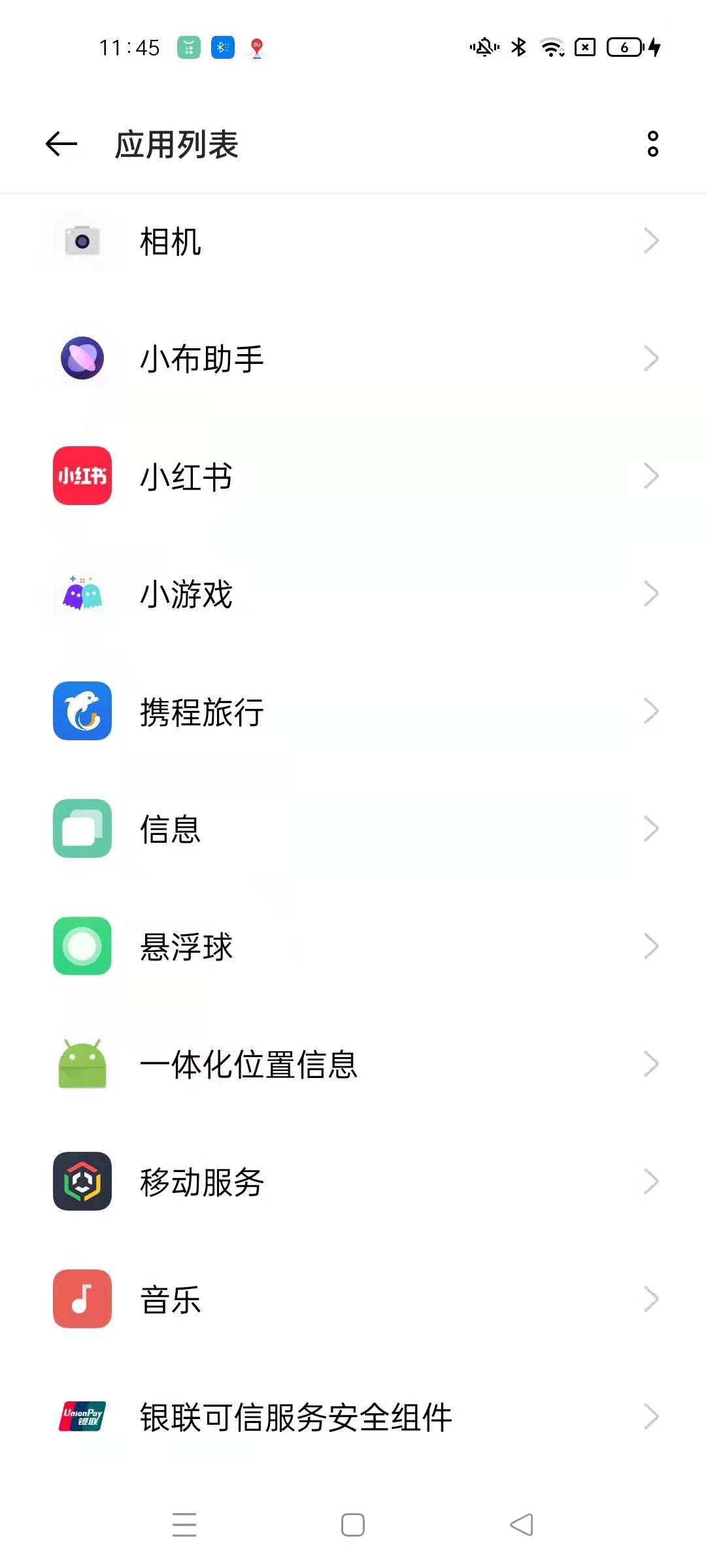Tap the back arrow to leave 应用列表
This screenshot has width=706, height=1568.
[60, 145]
